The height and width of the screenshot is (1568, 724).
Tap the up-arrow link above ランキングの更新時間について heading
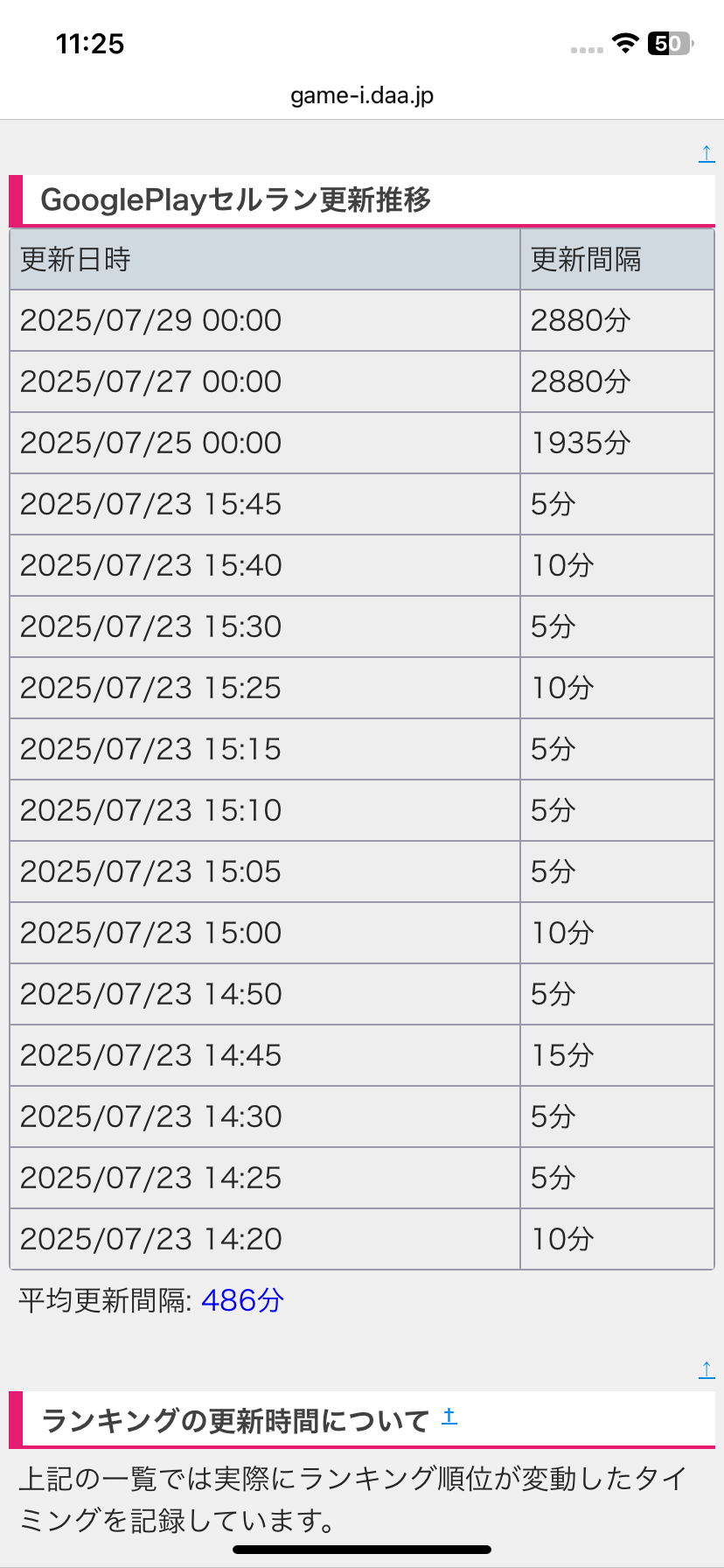click(707, 1370)
